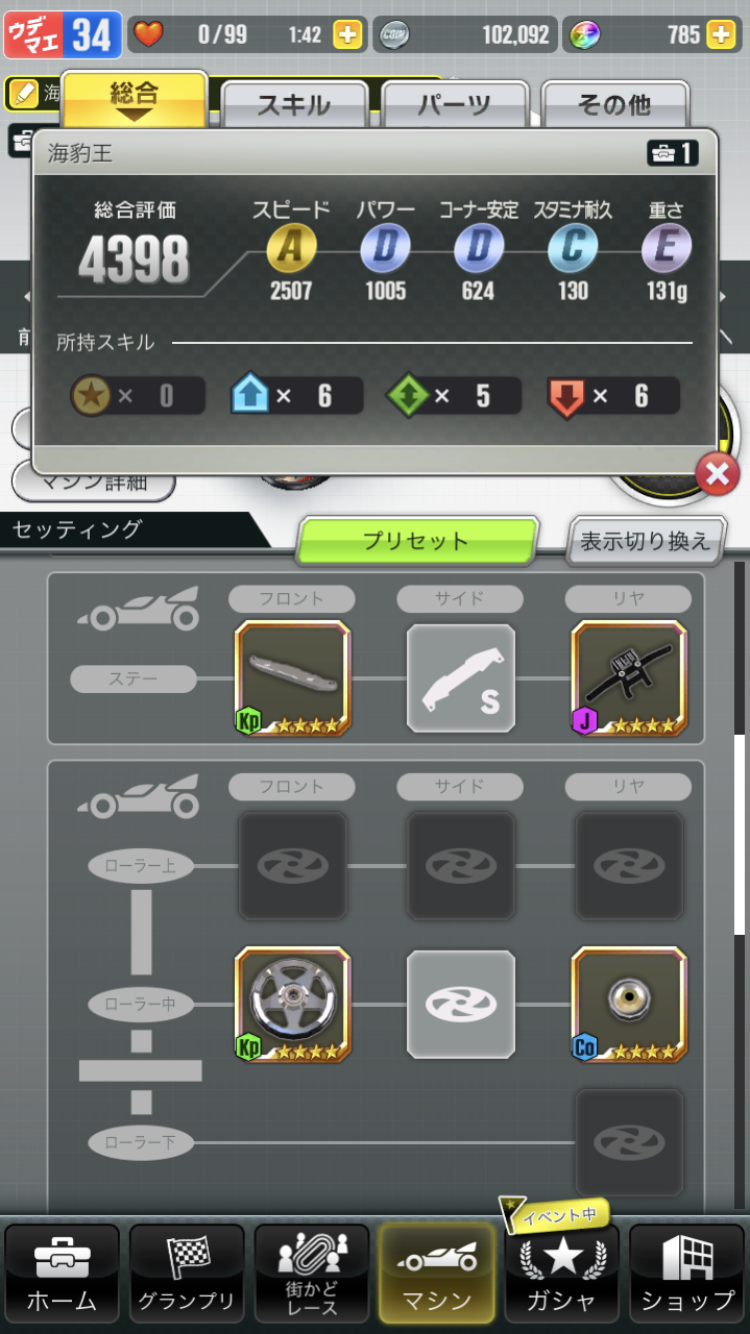Open the 街かどレース tab

(x=312, y=1274)
